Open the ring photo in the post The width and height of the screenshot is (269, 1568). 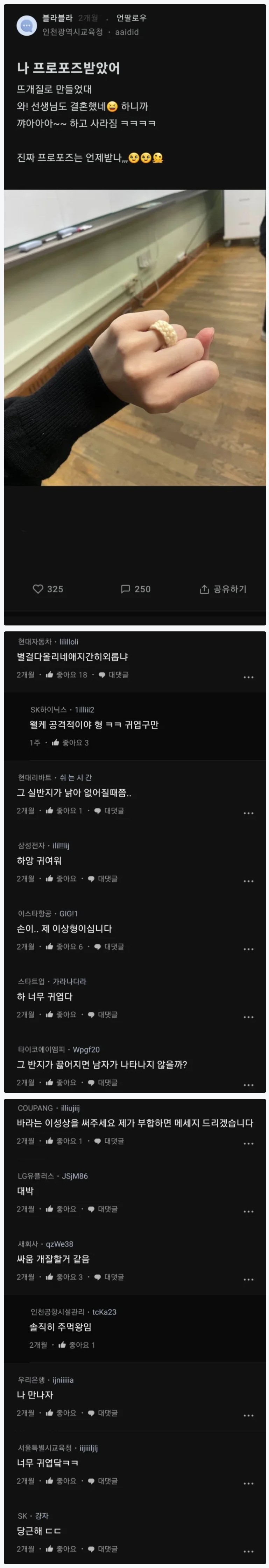134,337
